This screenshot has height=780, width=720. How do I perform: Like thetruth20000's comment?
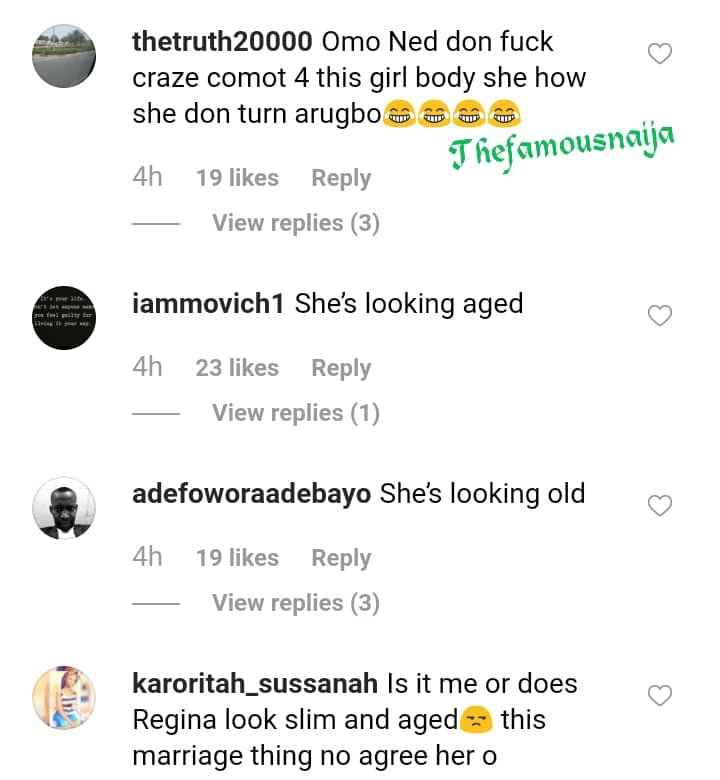[660, 54]
